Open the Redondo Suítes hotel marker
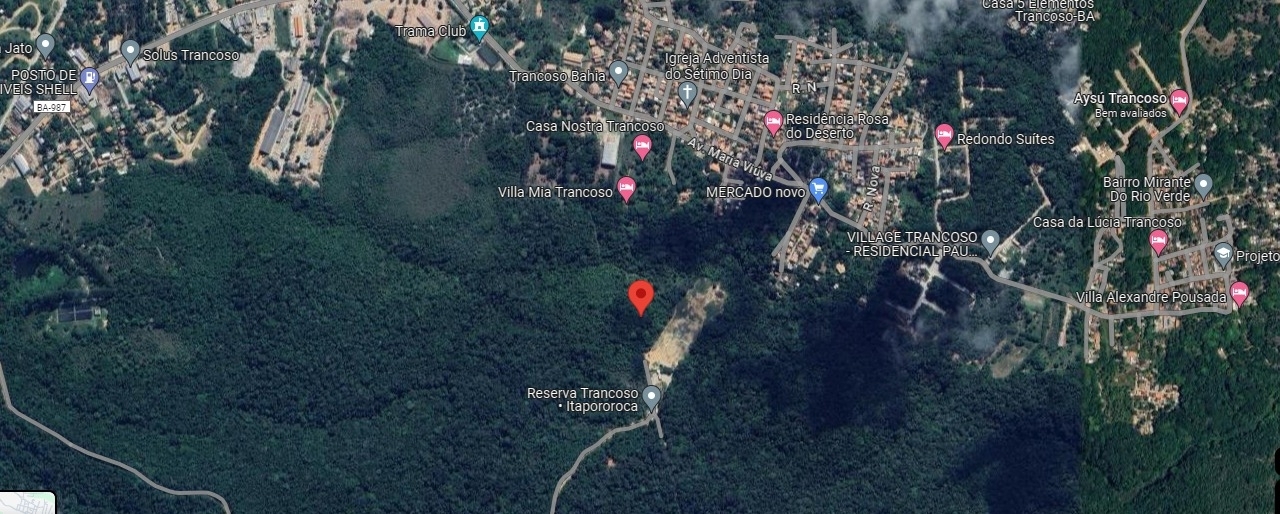 tap(944, 135)
